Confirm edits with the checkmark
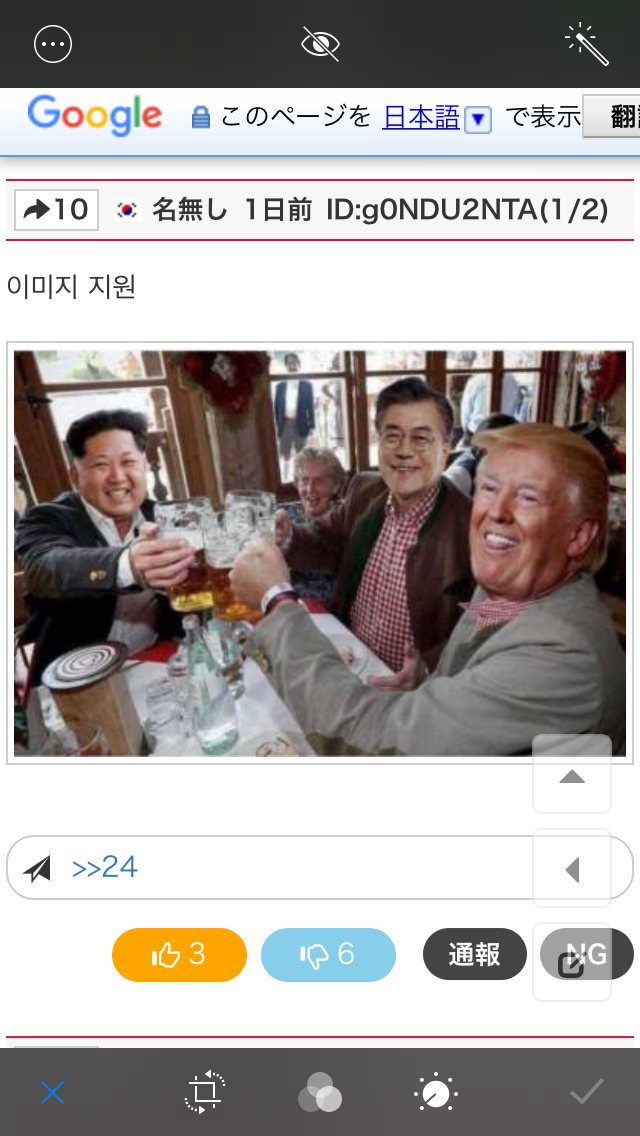640x1136 pixels. pos(586,1093)
